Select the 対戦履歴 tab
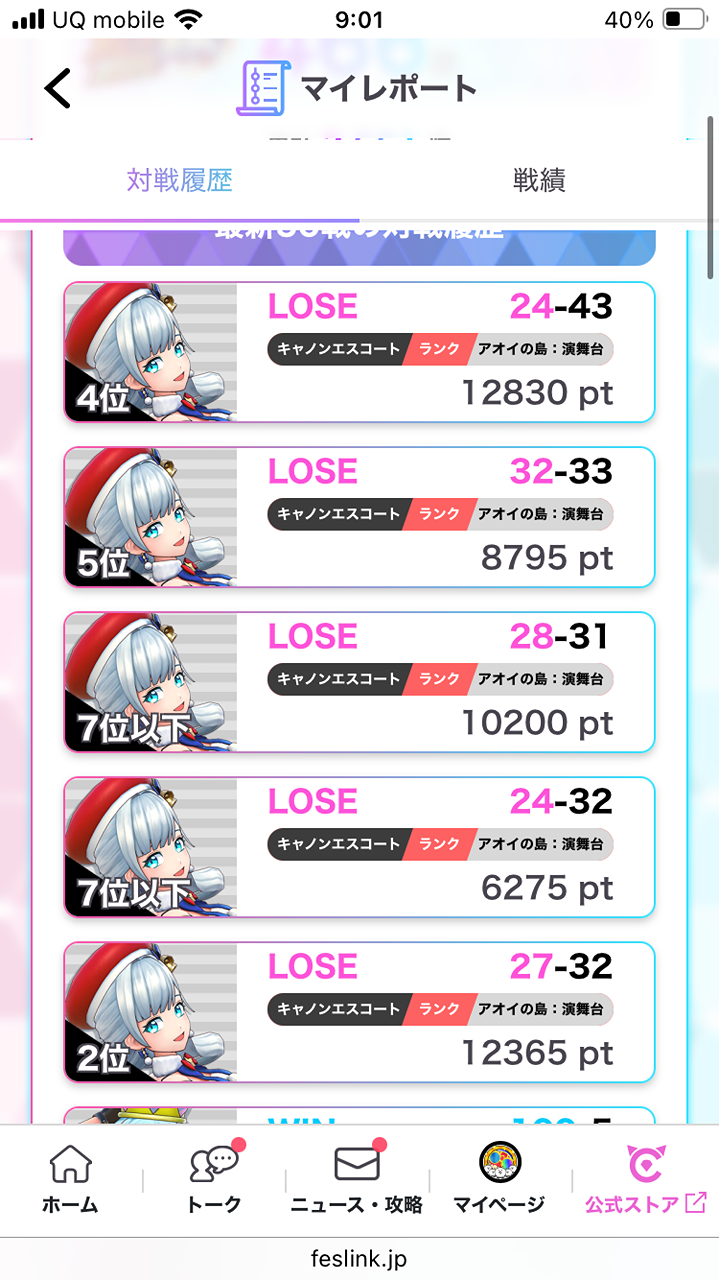 click(180, 180)
